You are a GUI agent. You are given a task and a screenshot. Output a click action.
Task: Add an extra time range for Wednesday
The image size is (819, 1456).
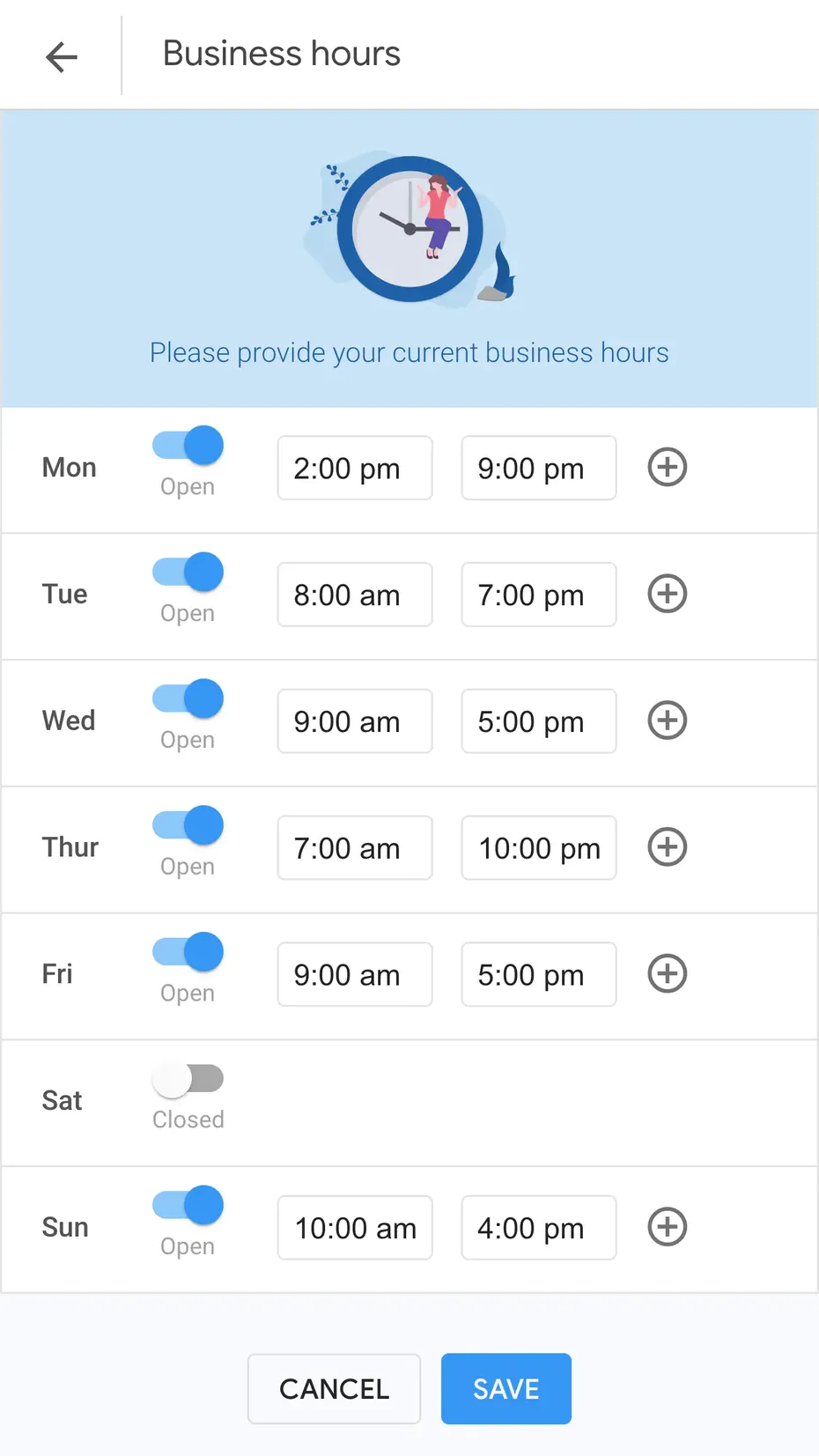pos(667,721)
